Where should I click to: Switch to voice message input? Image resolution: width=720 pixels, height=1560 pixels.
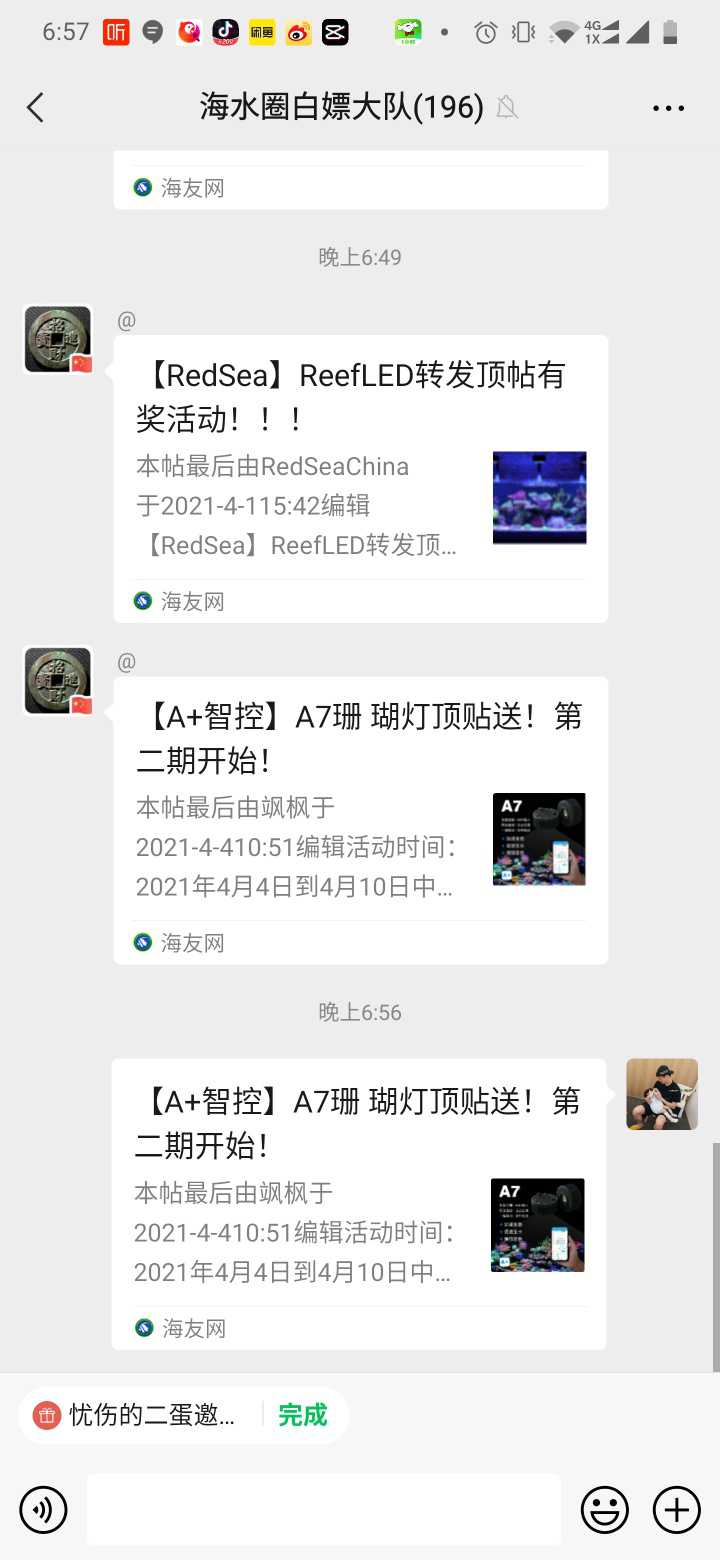click(x=43, y=1510)
